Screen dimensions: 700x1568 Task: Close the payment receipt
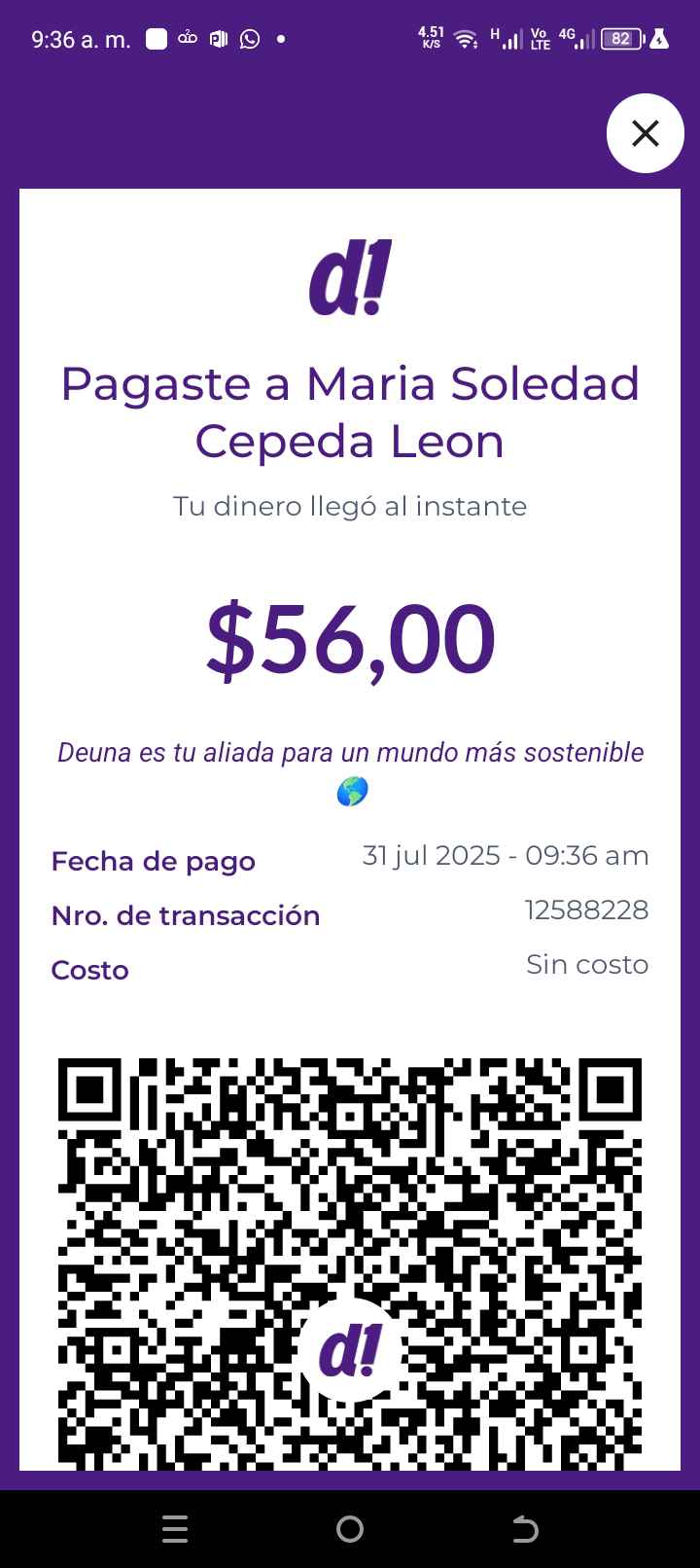coord(645,133)
